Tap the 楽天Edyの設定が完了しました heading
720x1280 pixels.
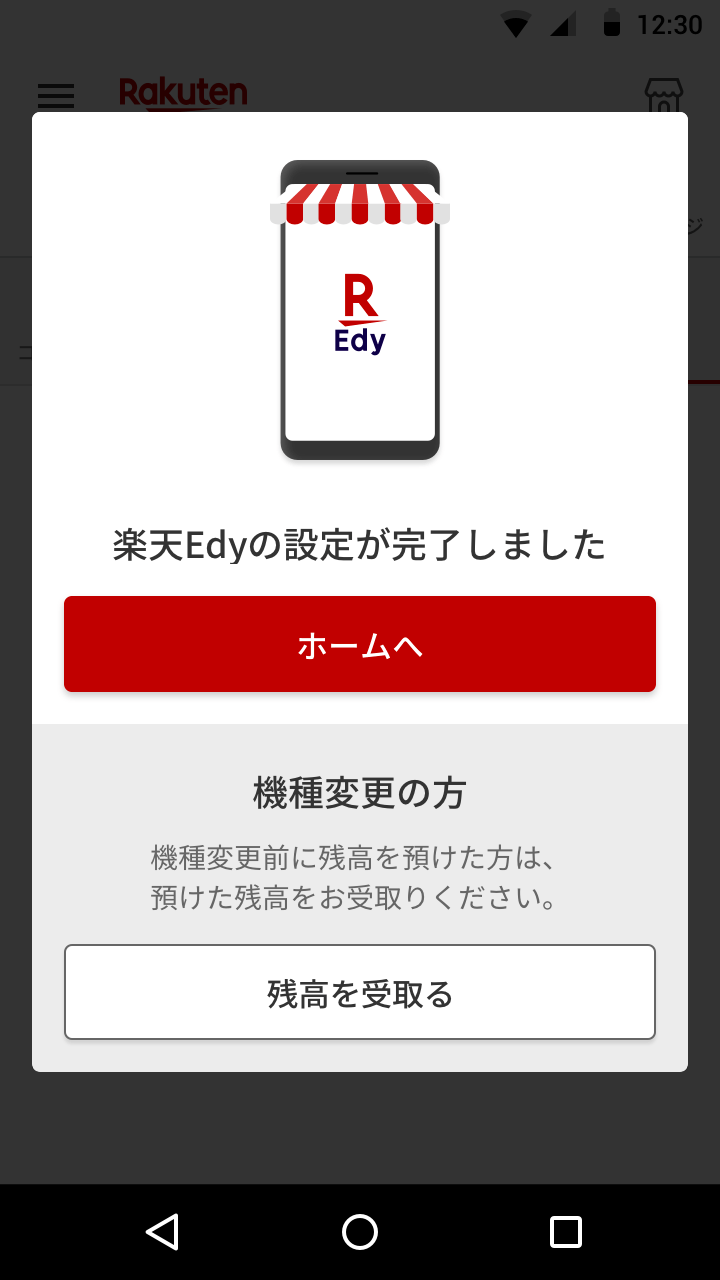[360, 545]
